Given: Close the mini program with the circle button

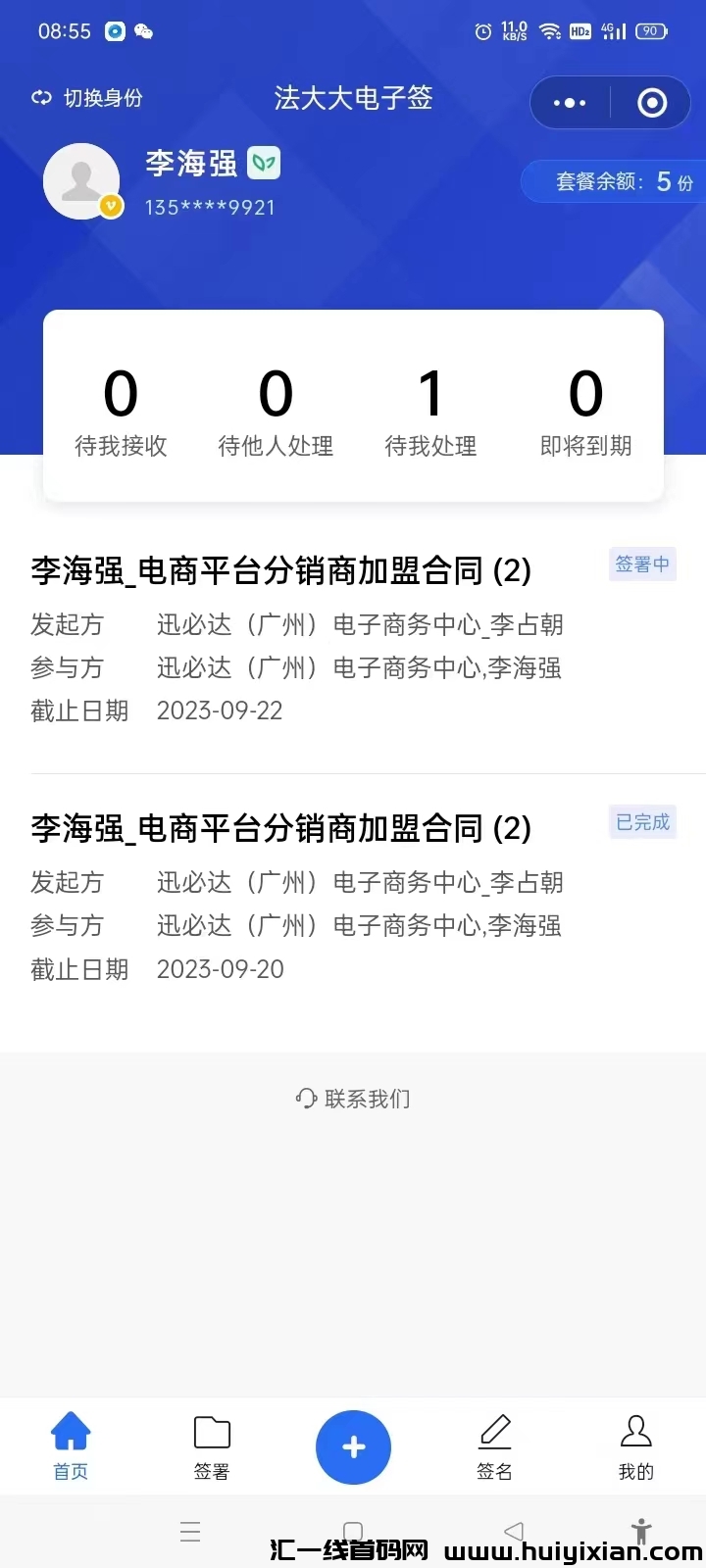Looking at the screenshot, I should (652, 102).
